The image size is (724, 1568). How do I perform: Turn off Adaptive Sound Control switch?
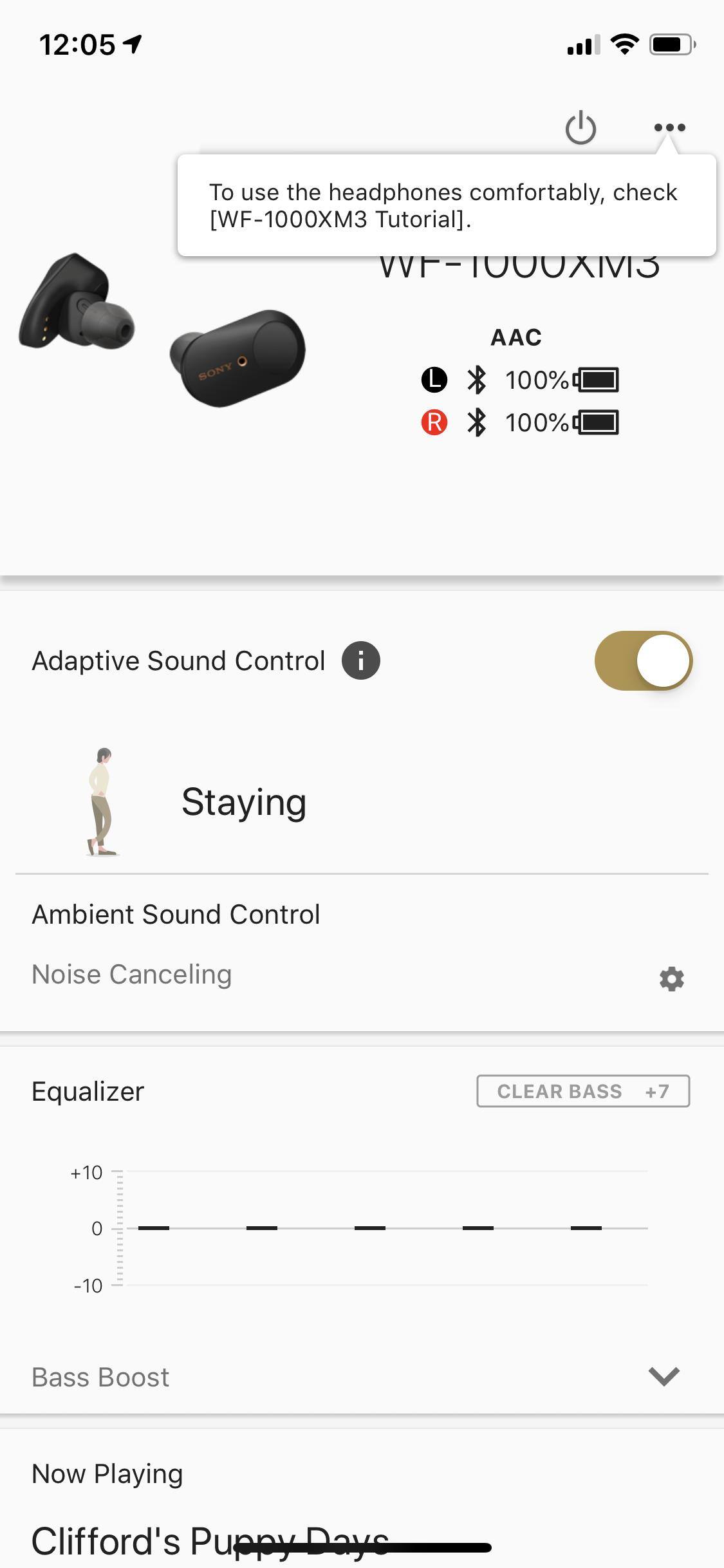(x=643, y=660)
